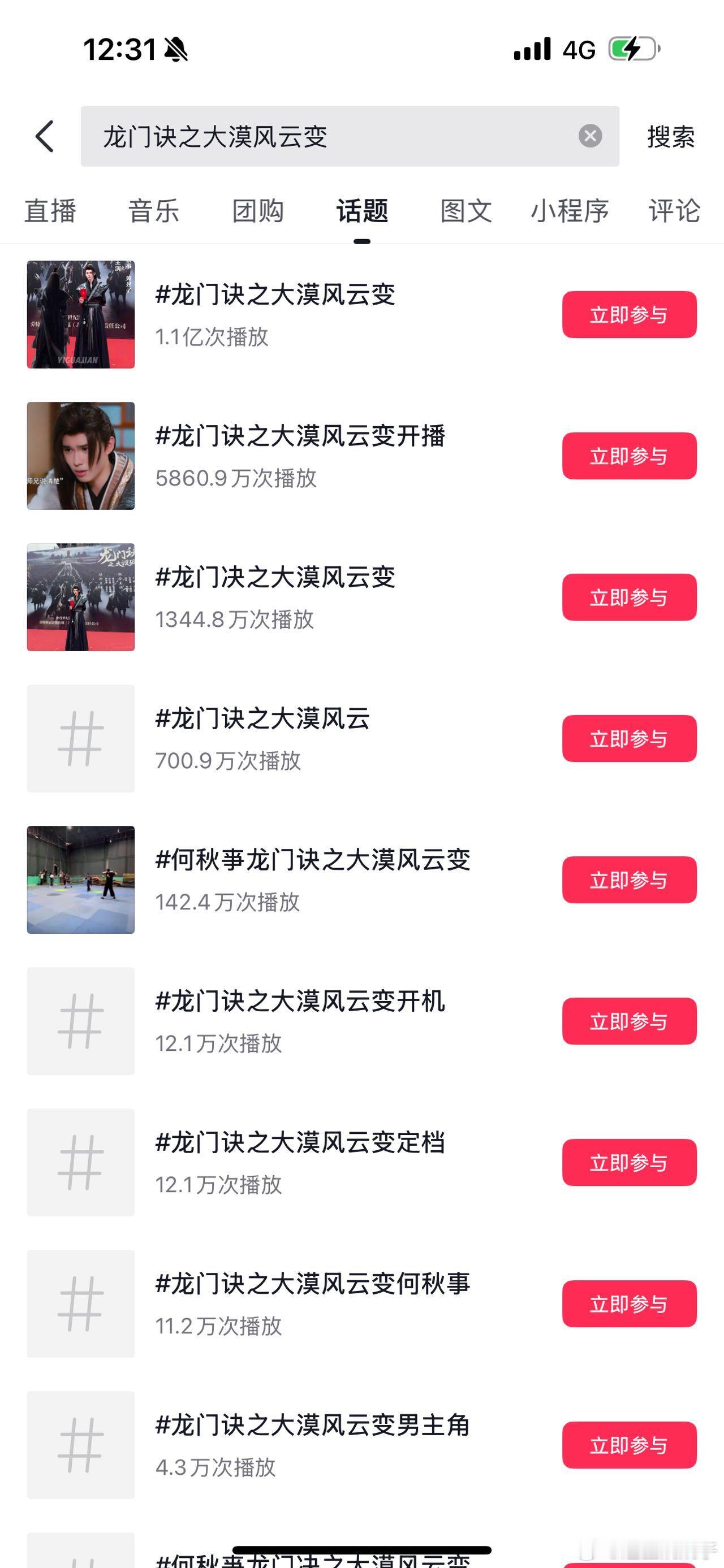724x1568 pixels.
Task: Open topic #龙门诀之大漠风云变定档
Action: 300,1142
